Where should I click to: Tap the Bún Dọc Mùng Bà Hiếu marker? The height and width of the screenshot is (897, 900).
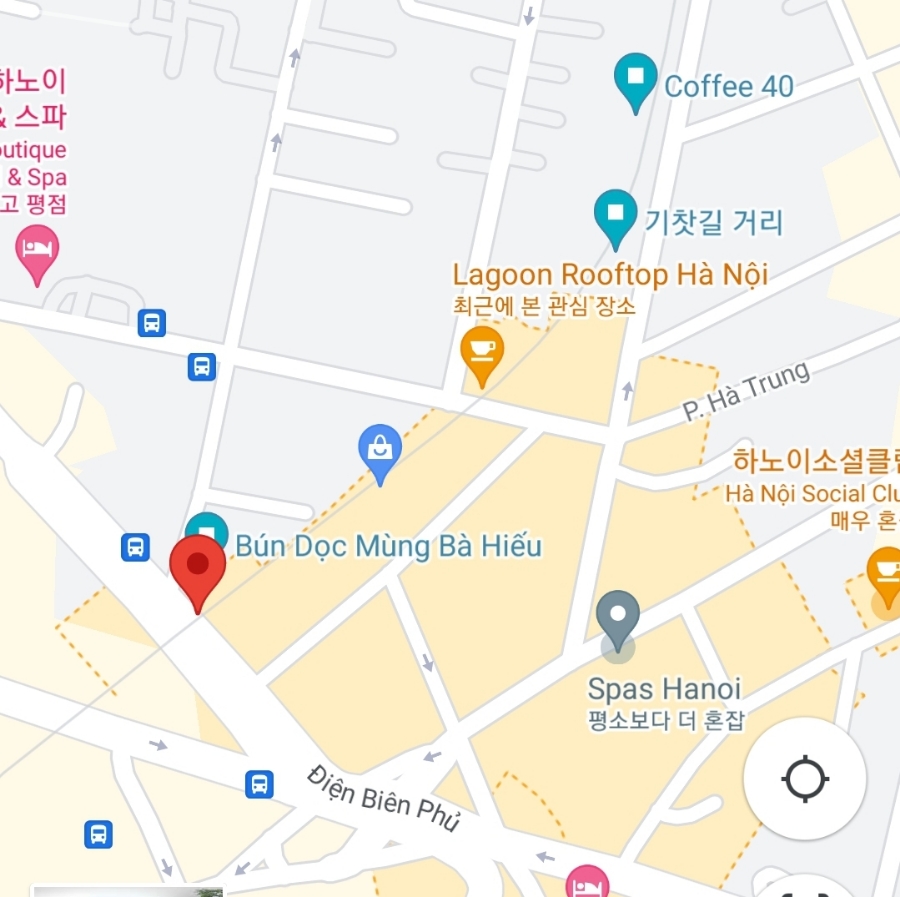click(x=208, y=528)
